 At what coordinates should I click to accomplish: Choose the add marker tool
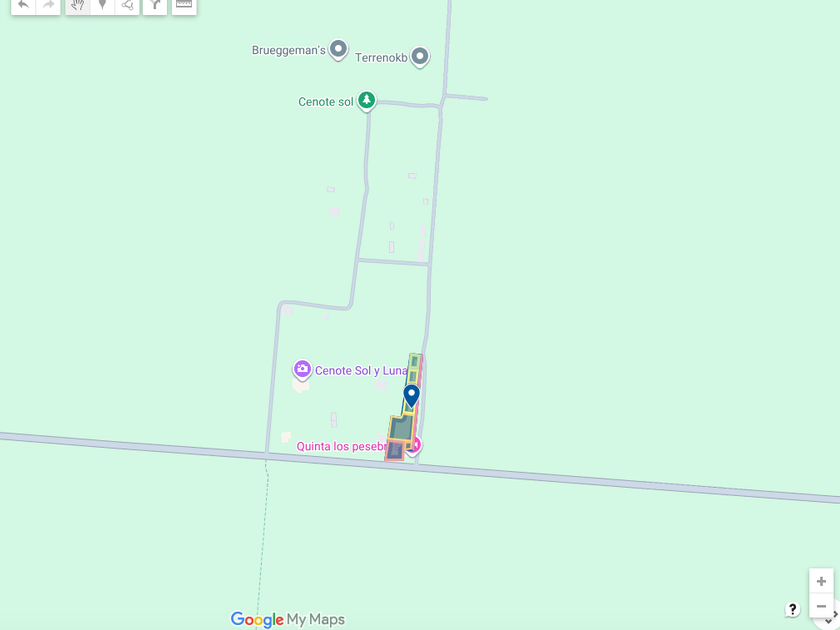click(102, 5)
